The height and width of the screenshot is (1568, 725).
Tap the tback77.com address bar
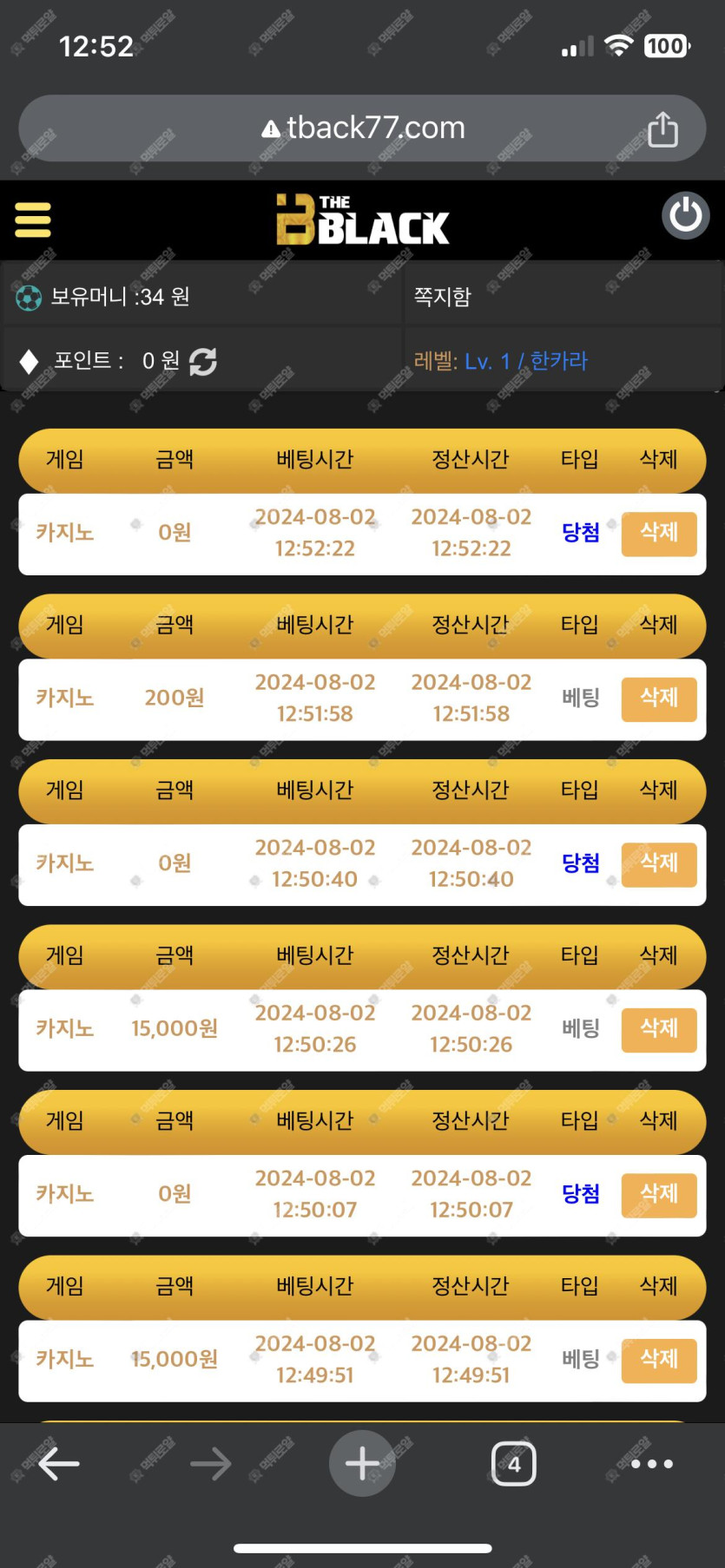click(362, 128)
